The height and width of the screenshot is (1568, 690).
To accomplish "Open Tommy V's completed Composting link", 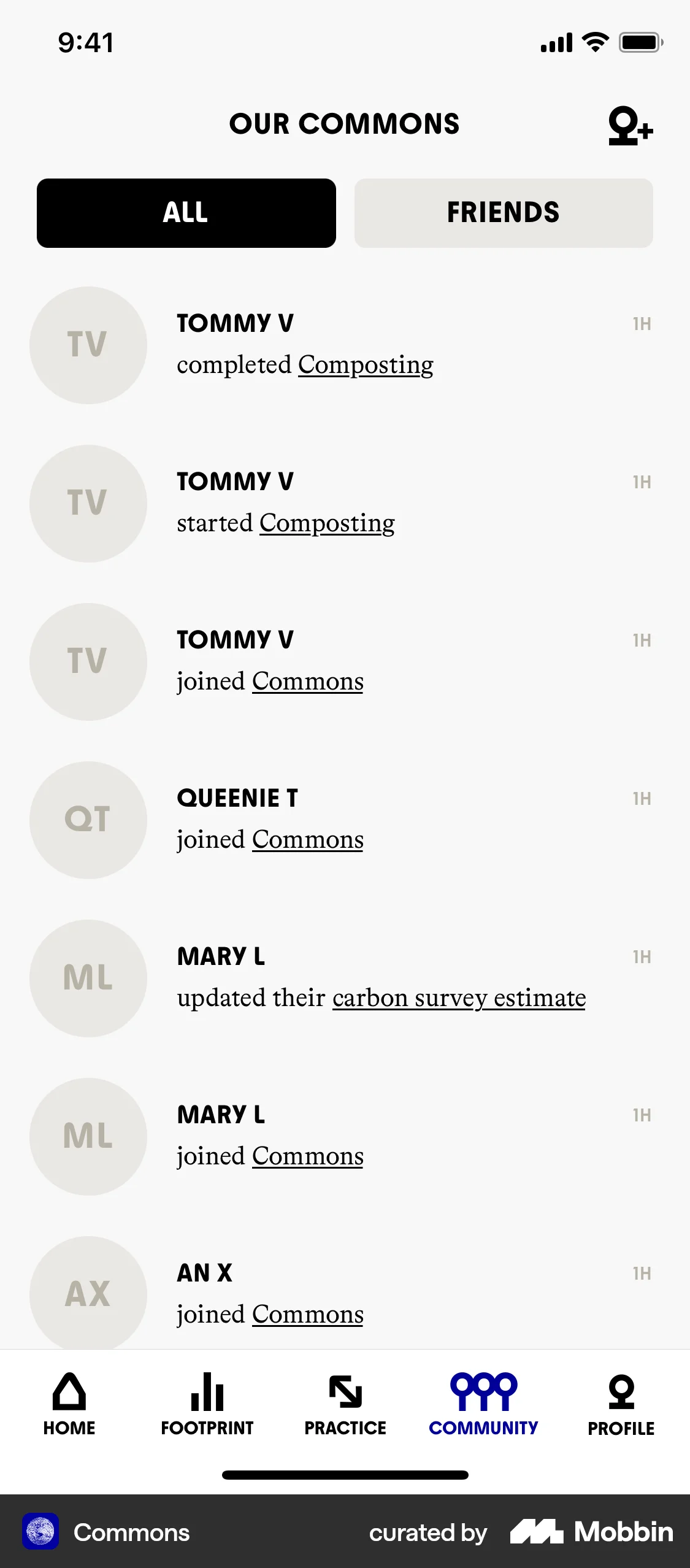I will click(x=366, y=364).
